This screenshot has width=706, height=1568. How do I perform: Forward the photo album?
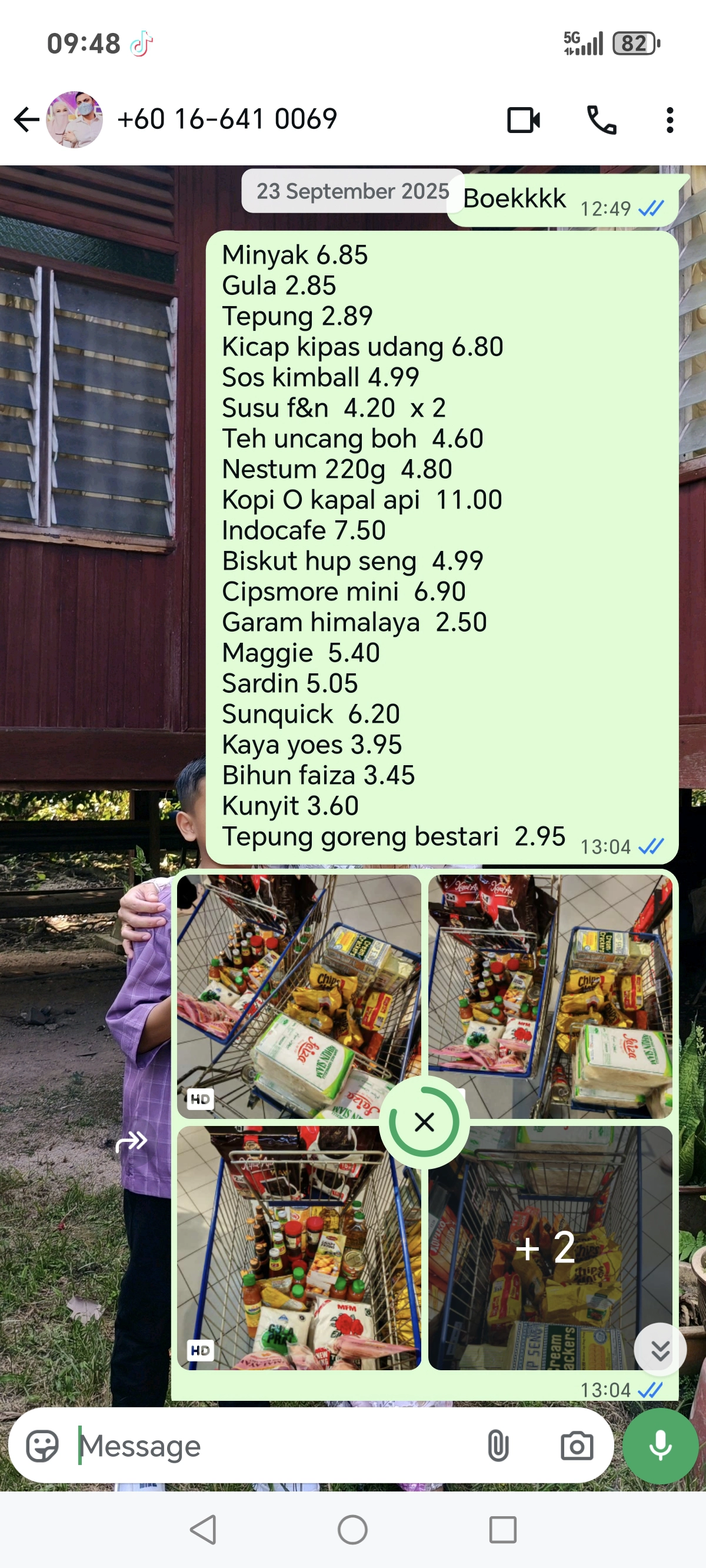click(x=131, y=1141)
